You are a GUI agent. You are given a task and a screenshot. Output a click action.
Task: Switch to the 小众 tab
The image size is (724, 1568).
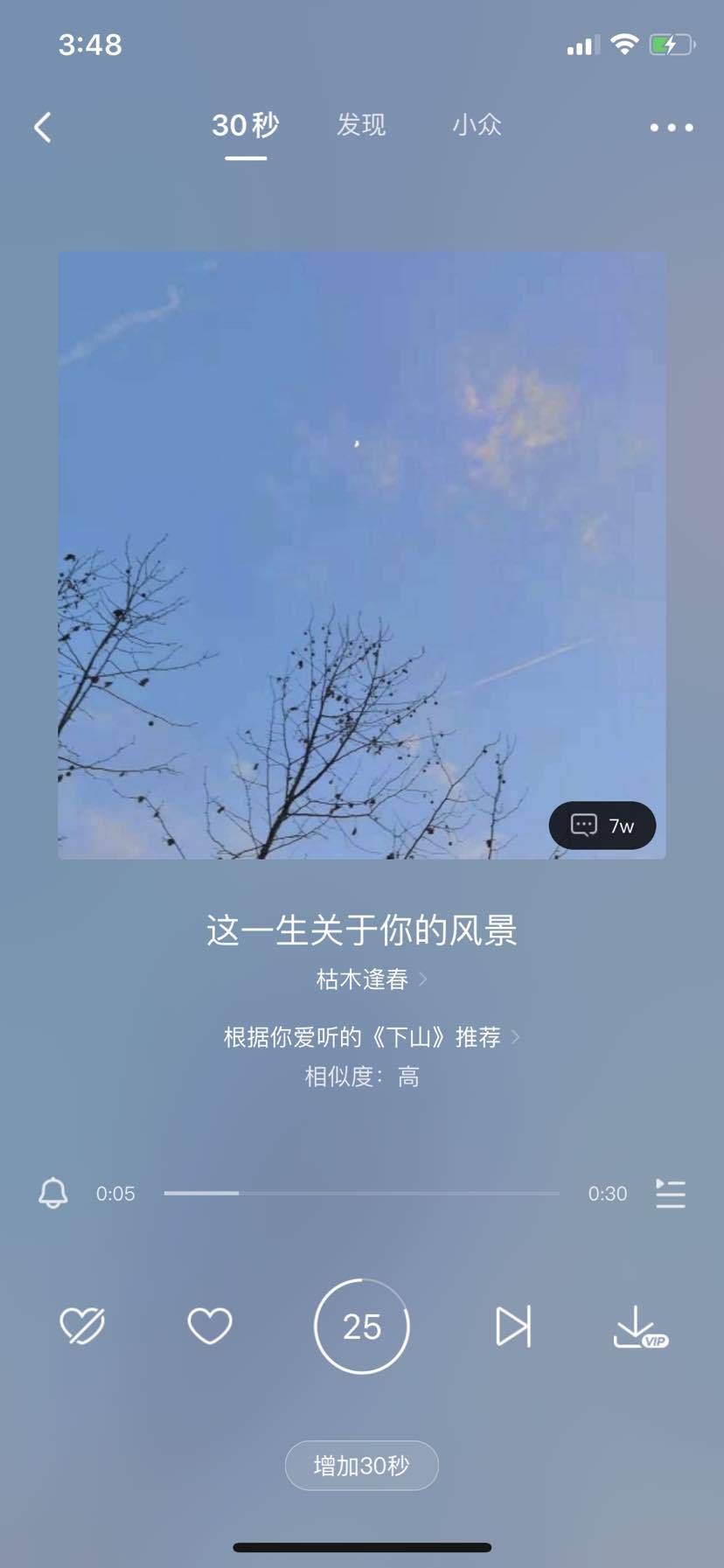[477, 125]
